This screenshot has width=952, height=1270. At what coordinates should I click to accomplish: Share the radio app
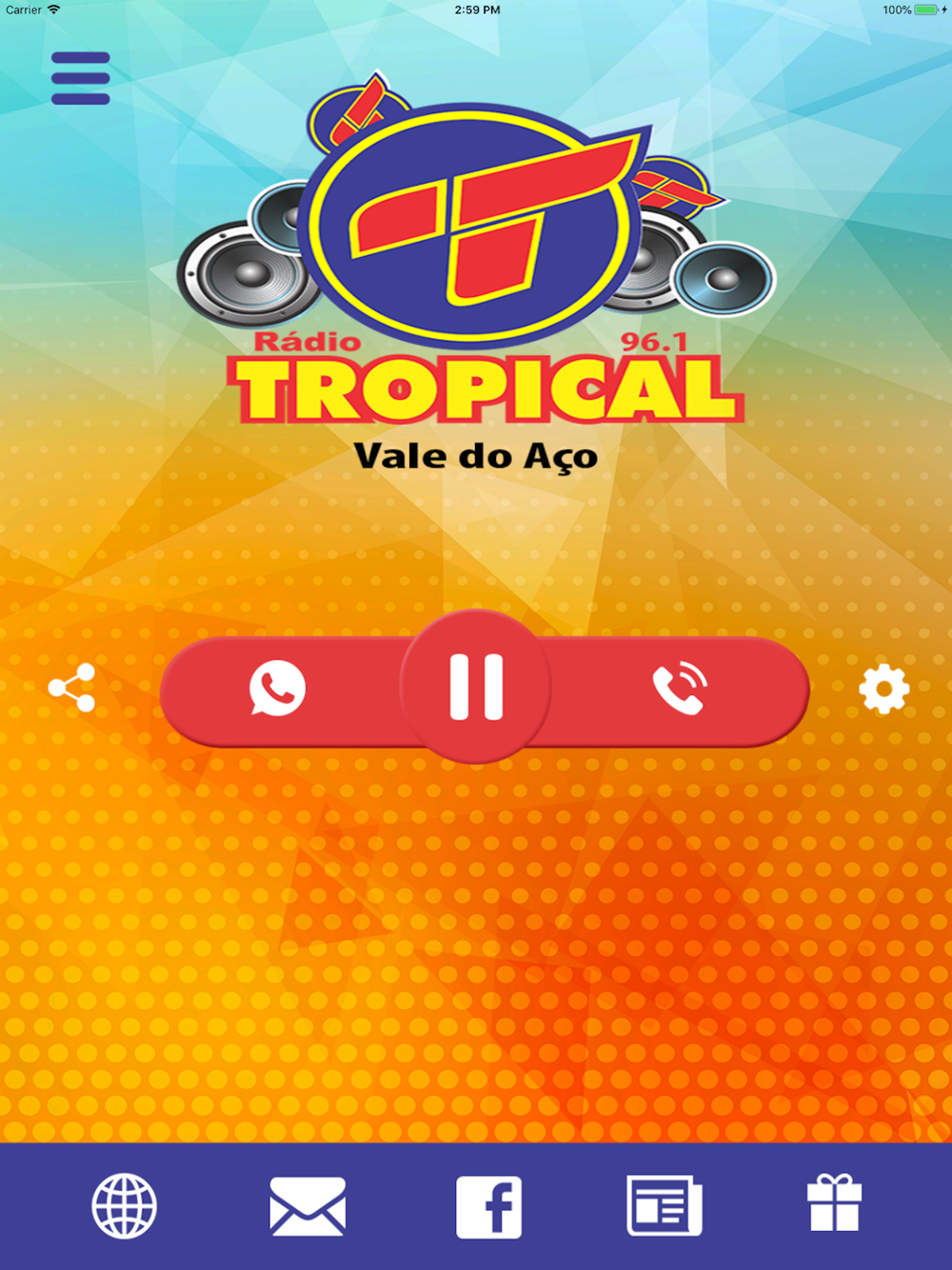(72, 687)
